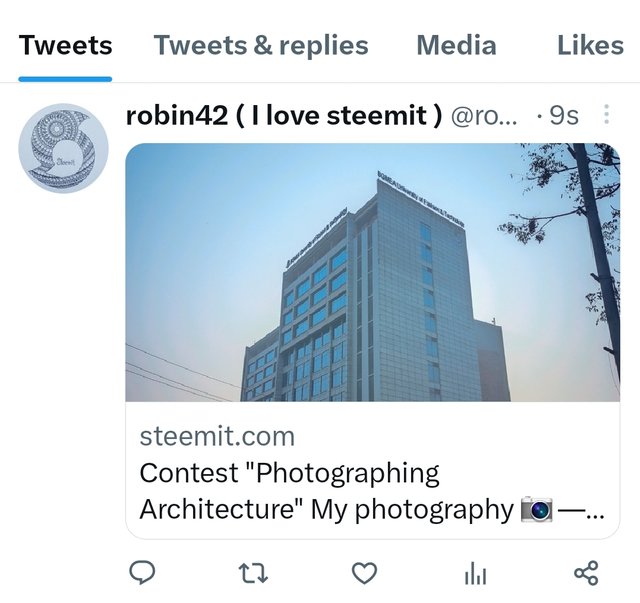640x603 pixels.
Task: Open the tweet's three-dot overflow menu
Action: pyautogui.click(x=606, y=116)
